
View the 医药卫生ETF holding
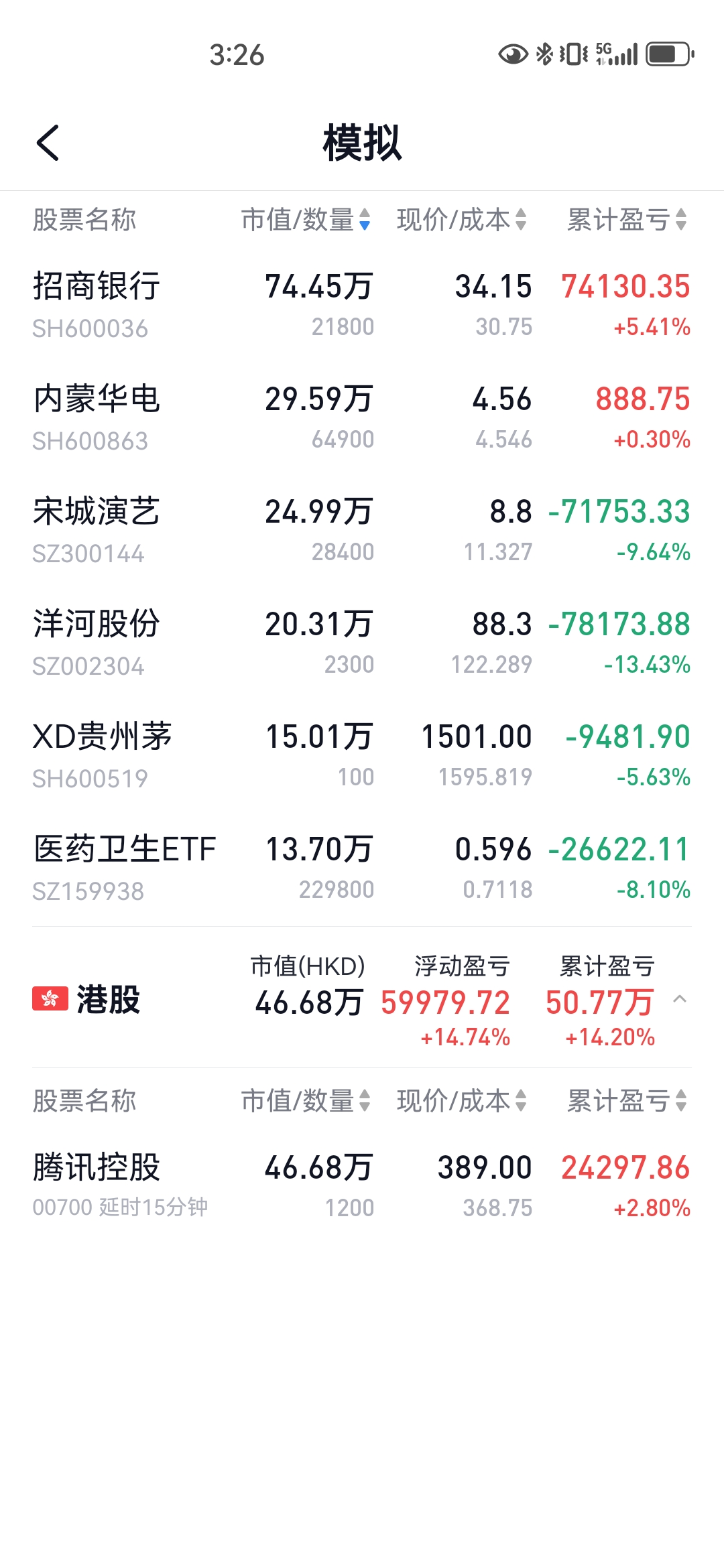click(362, 868)
